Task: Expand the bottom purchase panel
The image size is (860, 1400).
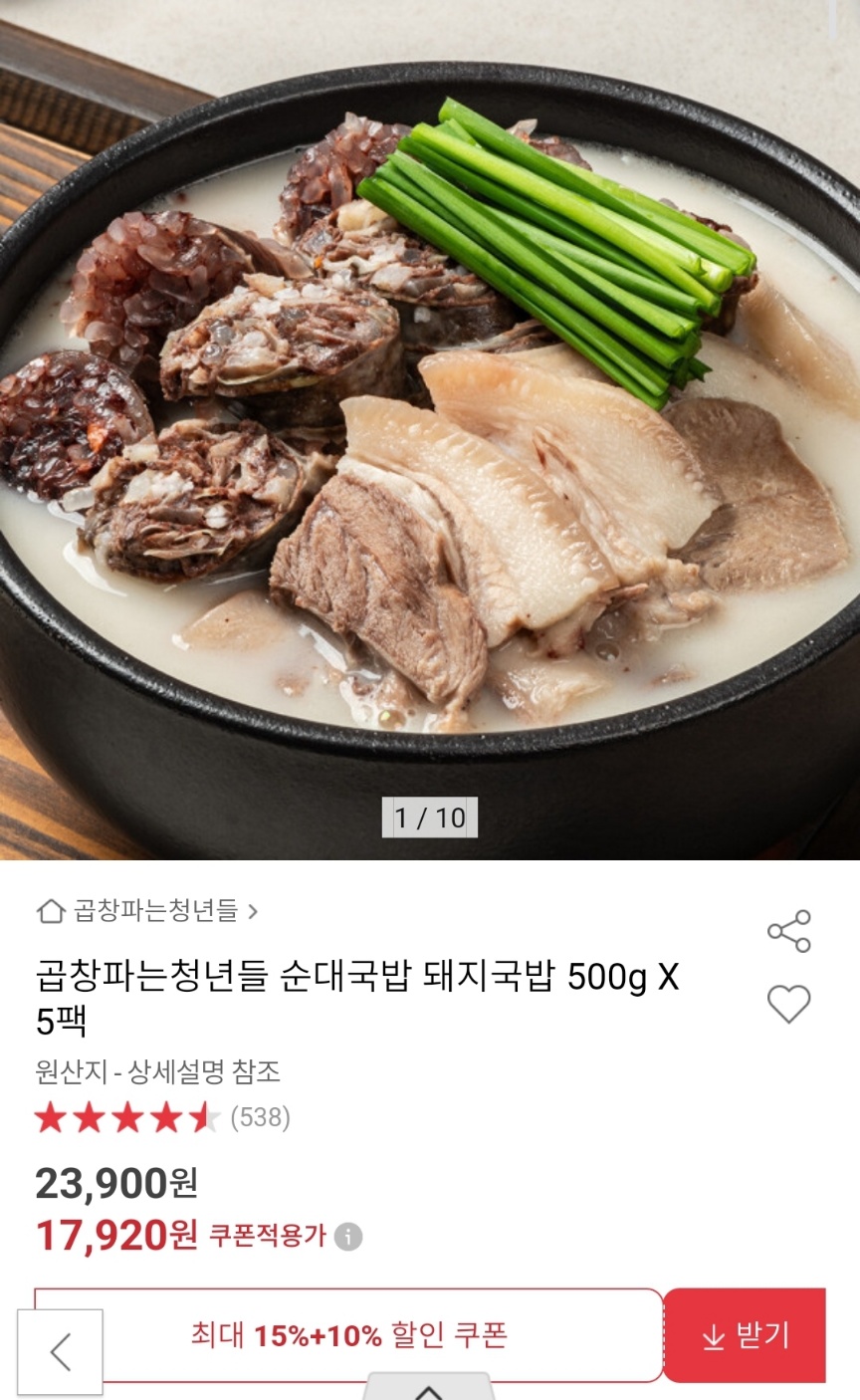Action: (429, 1388)
